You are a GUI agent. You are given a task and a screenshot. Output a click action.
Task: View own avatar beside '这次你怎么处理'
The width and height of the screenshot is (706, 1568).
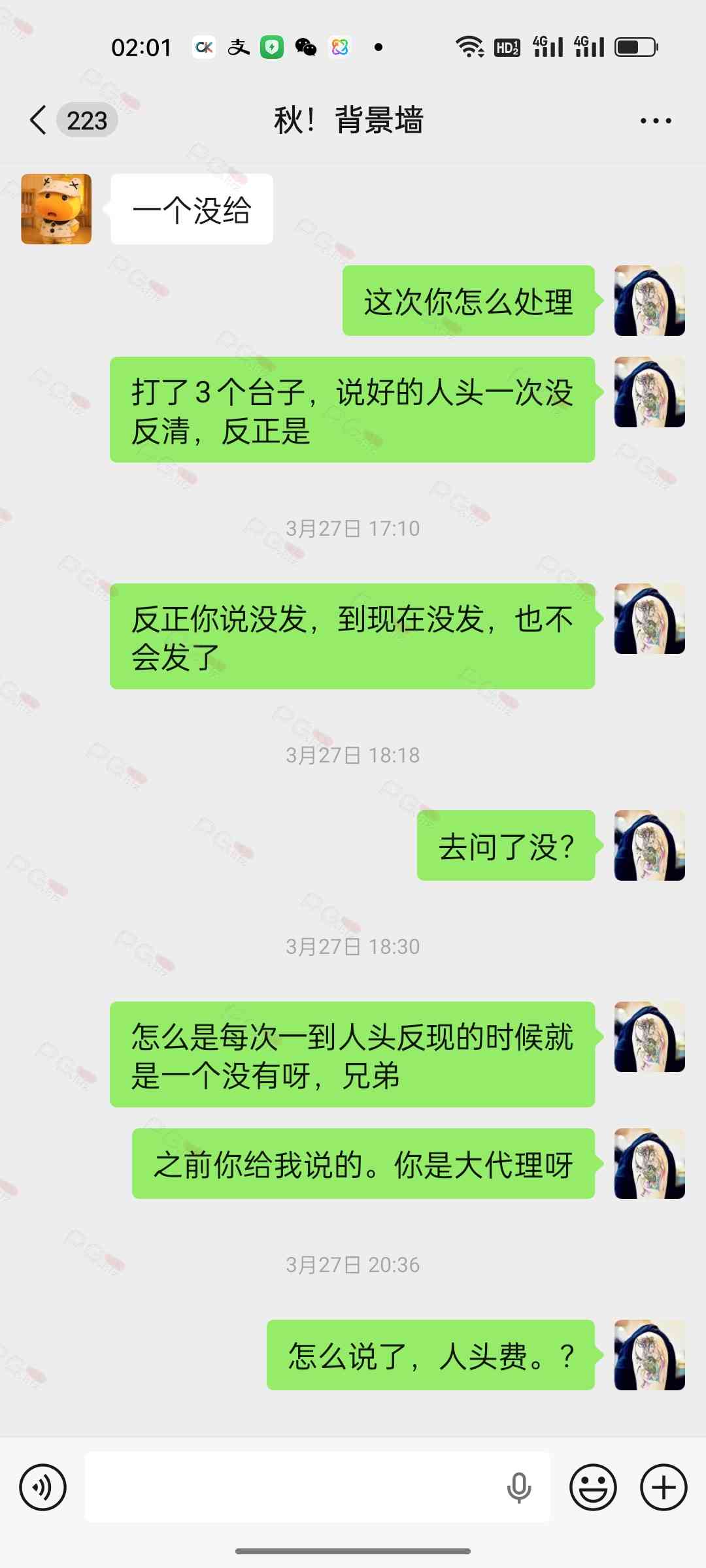click(649, 301)
